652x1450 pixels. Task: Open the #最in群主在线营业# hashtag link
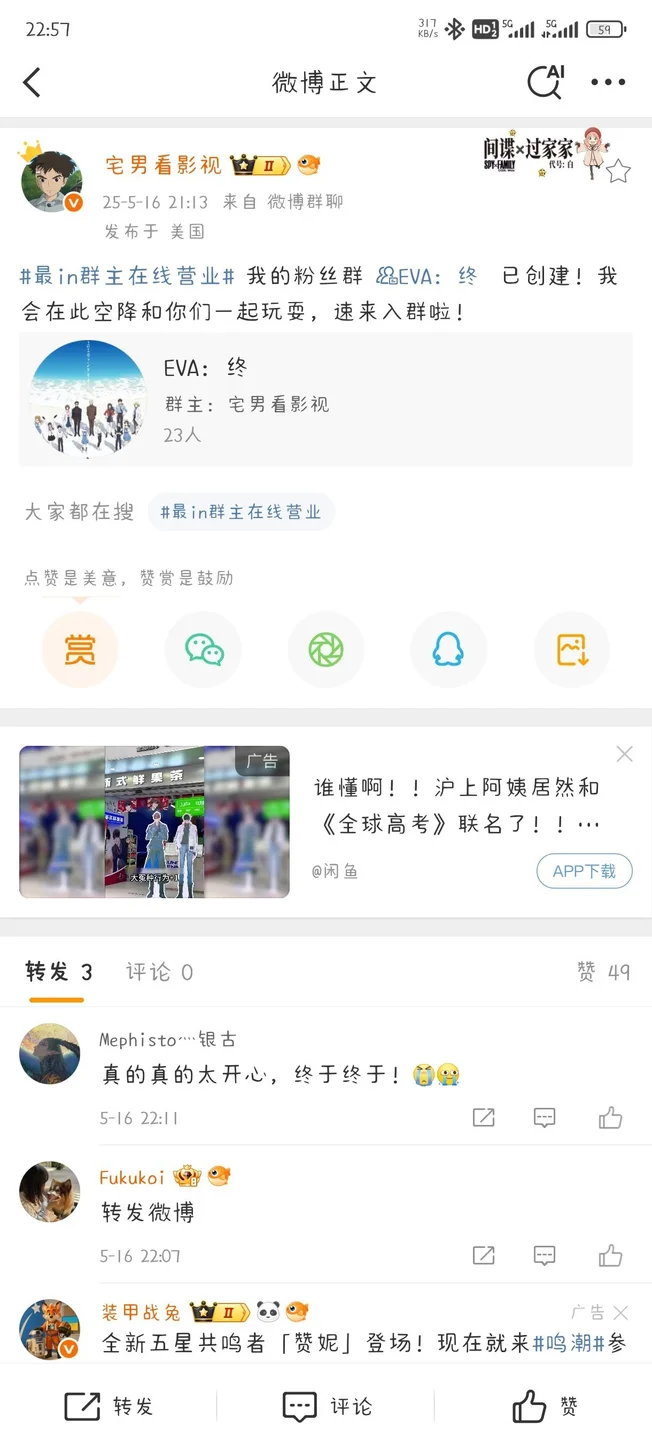[x=128, y=277]
